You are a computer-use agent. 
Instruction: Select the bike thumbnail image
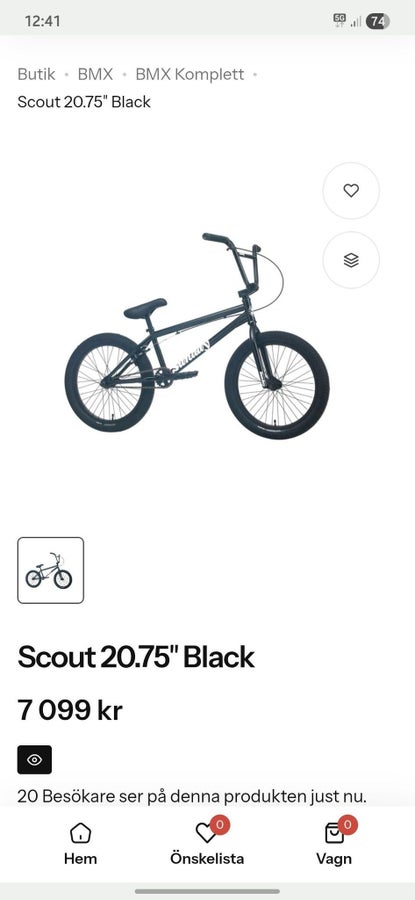point(51,570)
